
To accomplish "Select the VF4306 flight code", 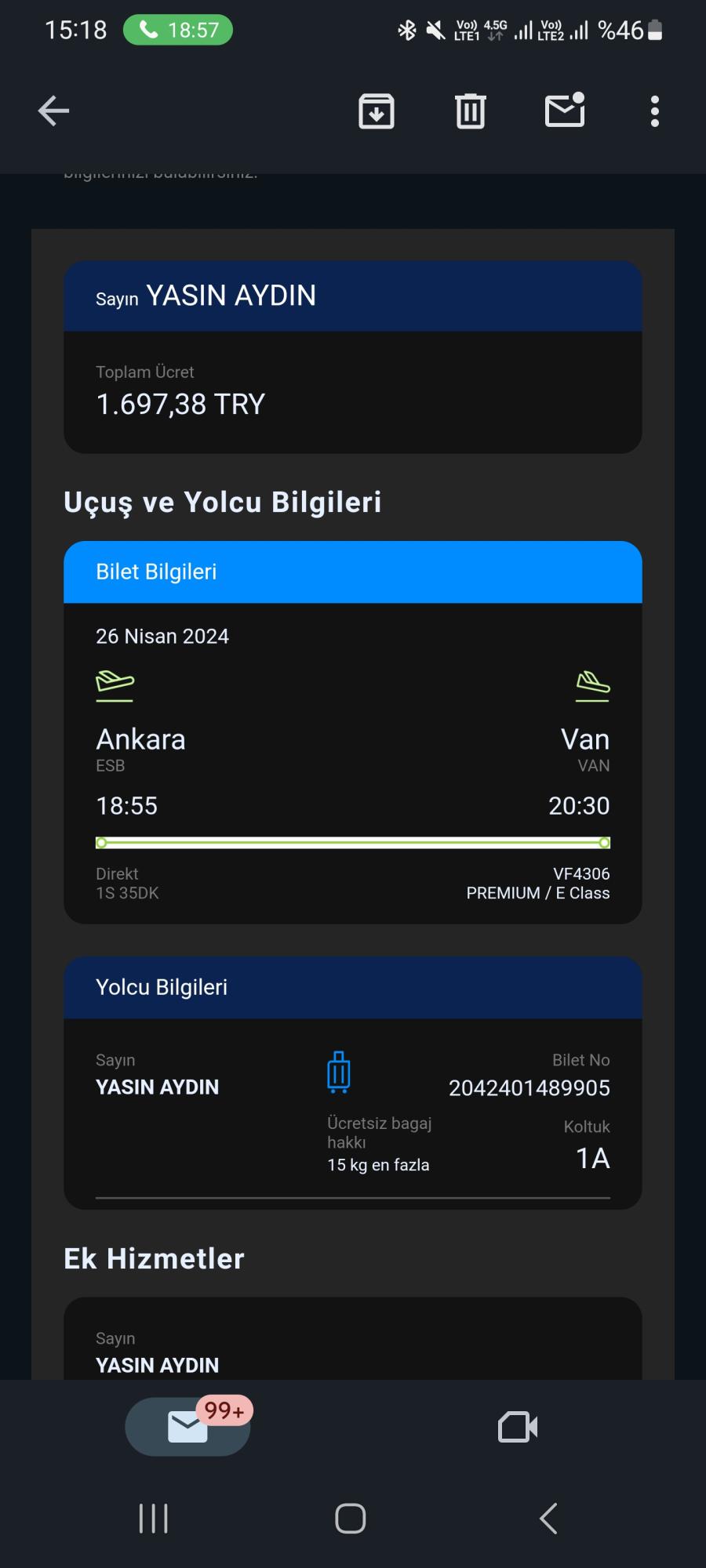I will point(582,873).
